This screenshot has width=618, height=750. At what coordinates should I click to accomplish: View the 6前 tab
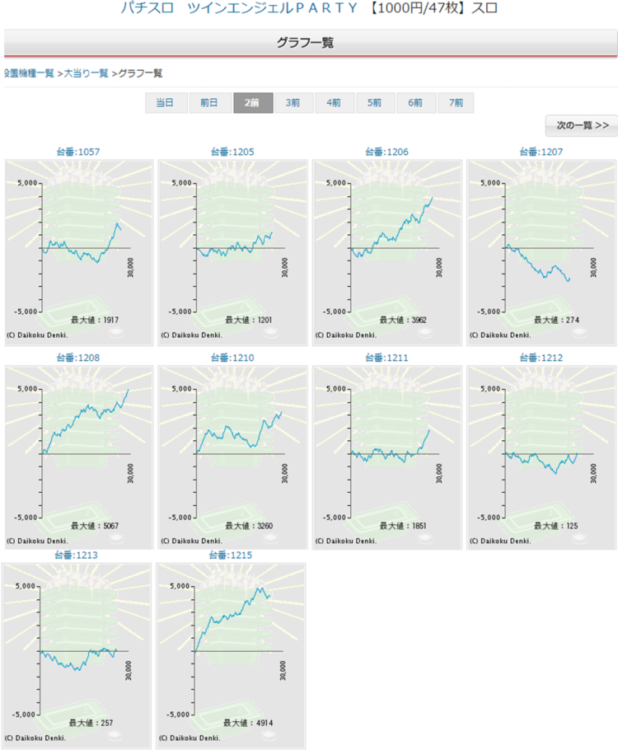(414, 102)
